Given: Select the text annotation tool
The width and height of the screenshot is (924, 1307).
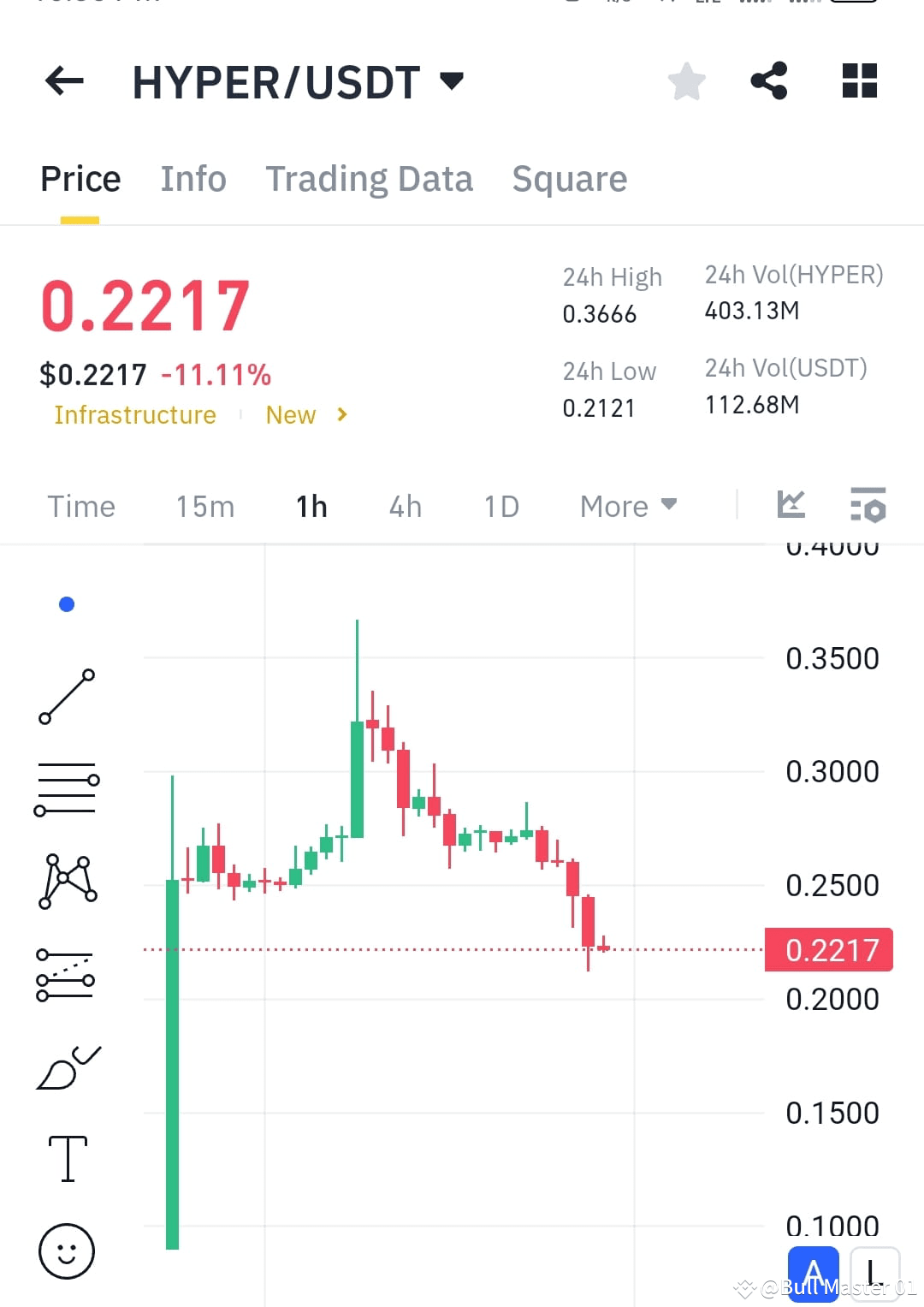Looking at the screenshot, I should (67, 1157).
